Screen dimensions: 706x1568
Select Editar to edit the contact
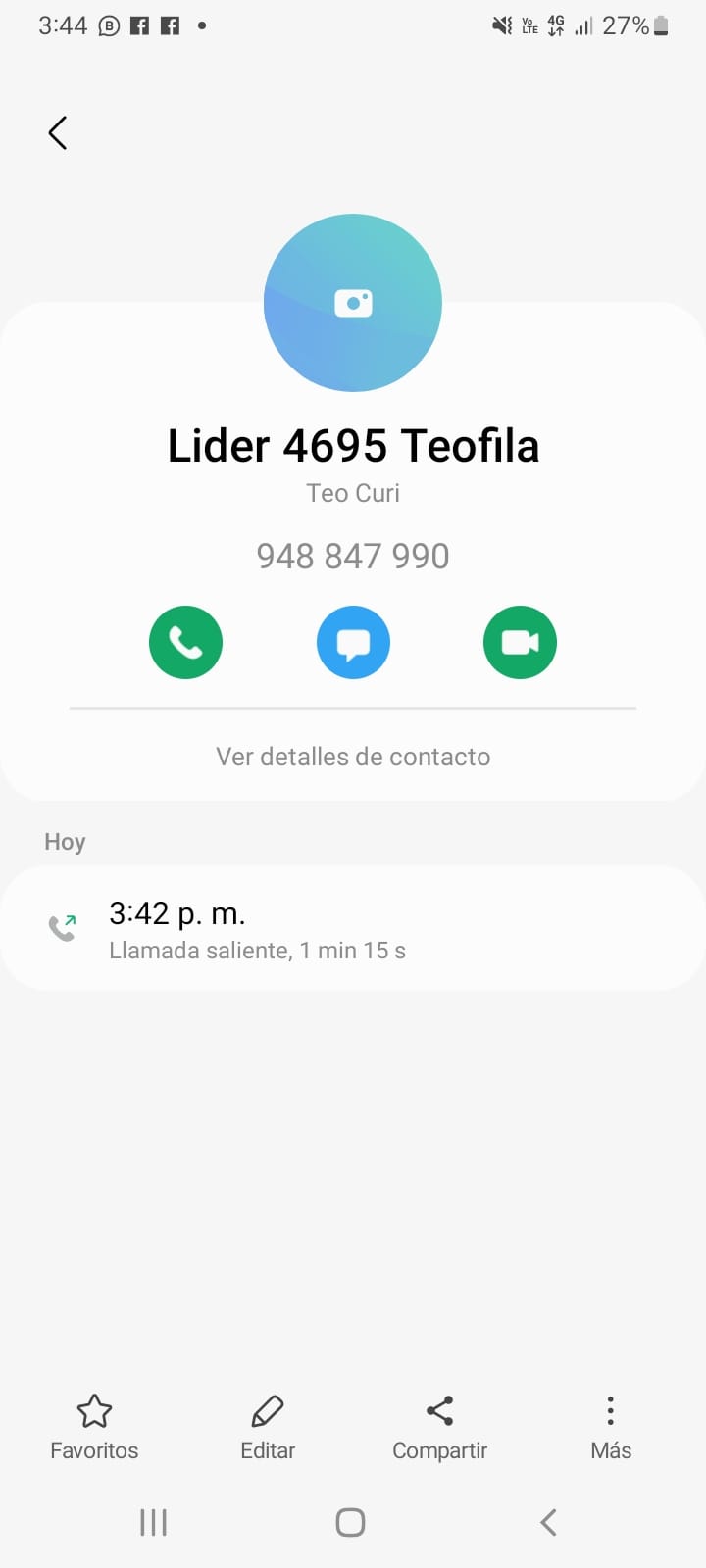tap(268, 1427)
